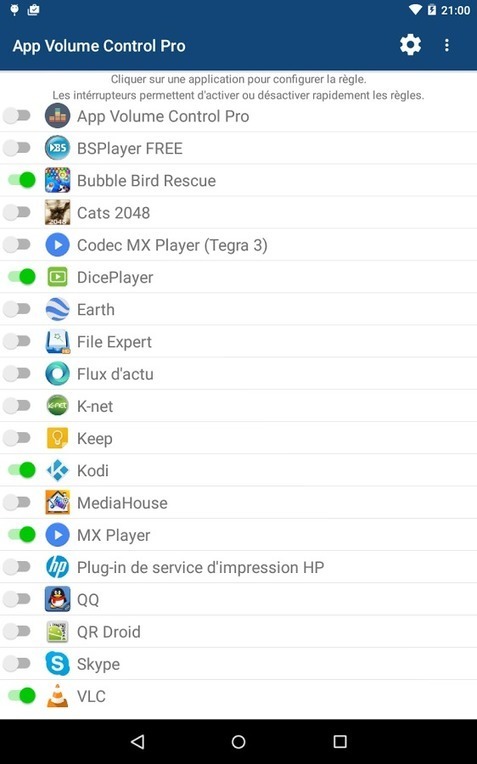Toggle off the MX Player switch
The height and width of the screenshot is (764, 477).
pyautogui.click(x=21, y=535)
